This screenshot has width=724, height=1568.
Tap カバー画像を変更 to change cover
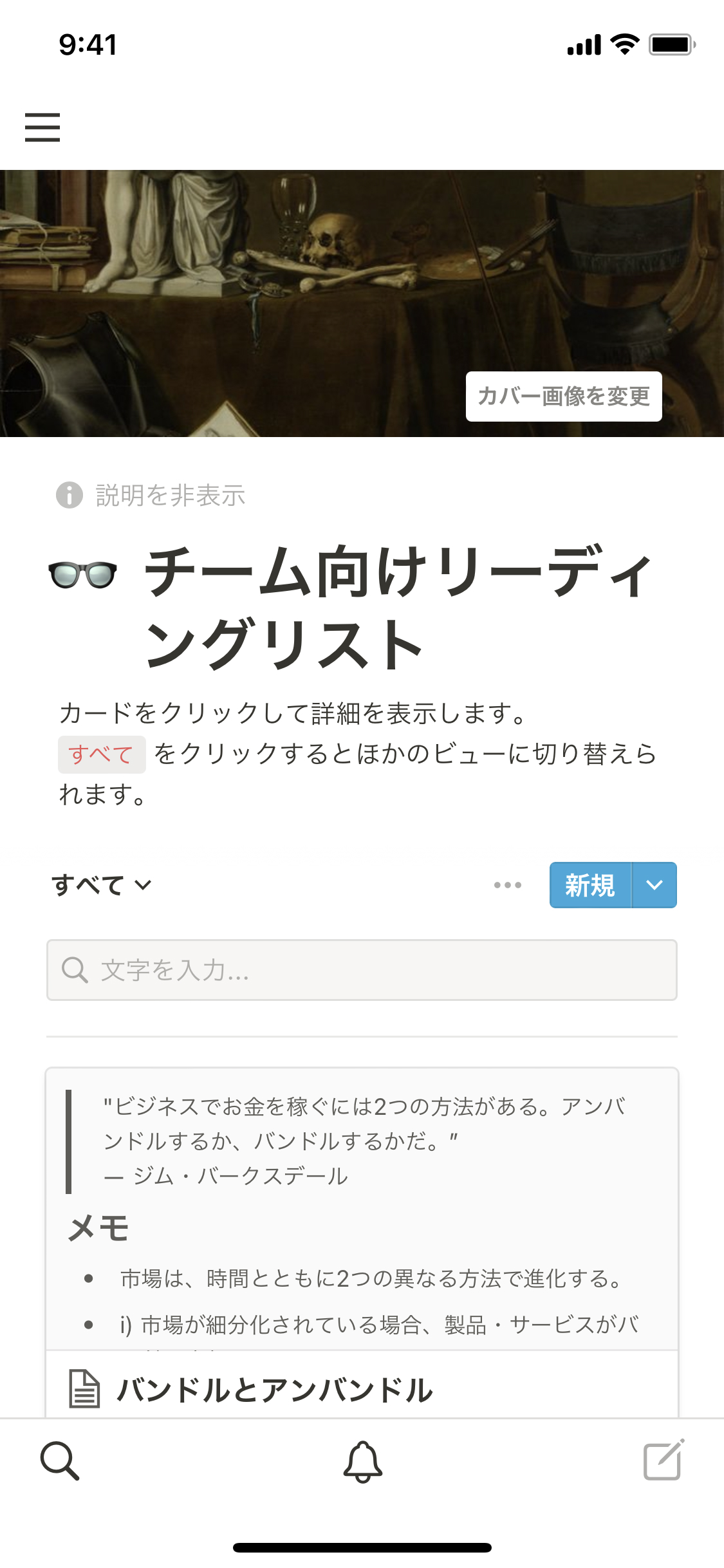[x=563, y=397]
